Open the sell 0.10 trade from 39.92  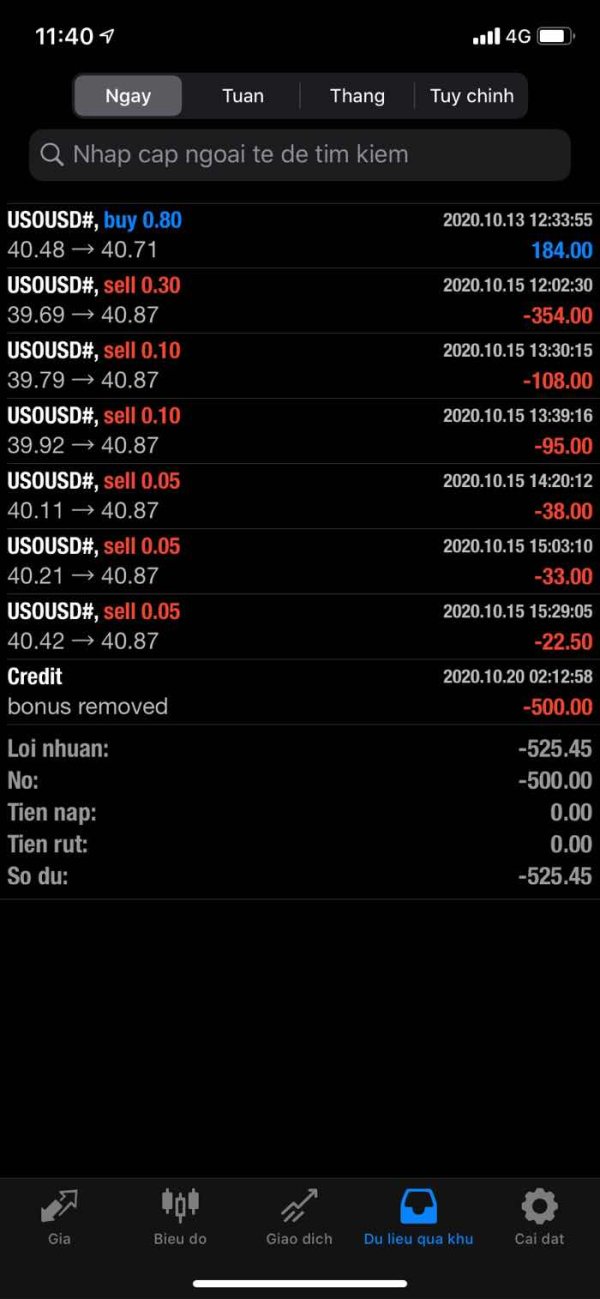300,430
